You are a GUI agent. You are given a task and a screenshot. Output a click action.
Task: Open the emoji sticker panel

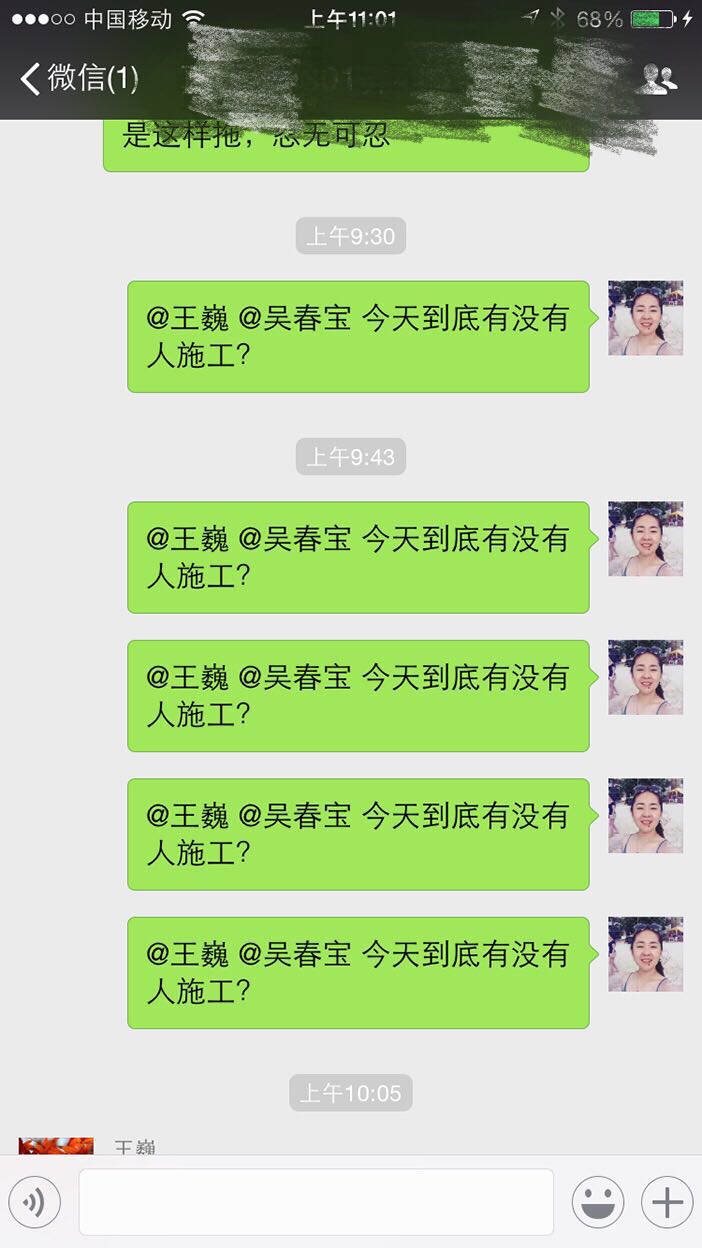pos(598,1201)
